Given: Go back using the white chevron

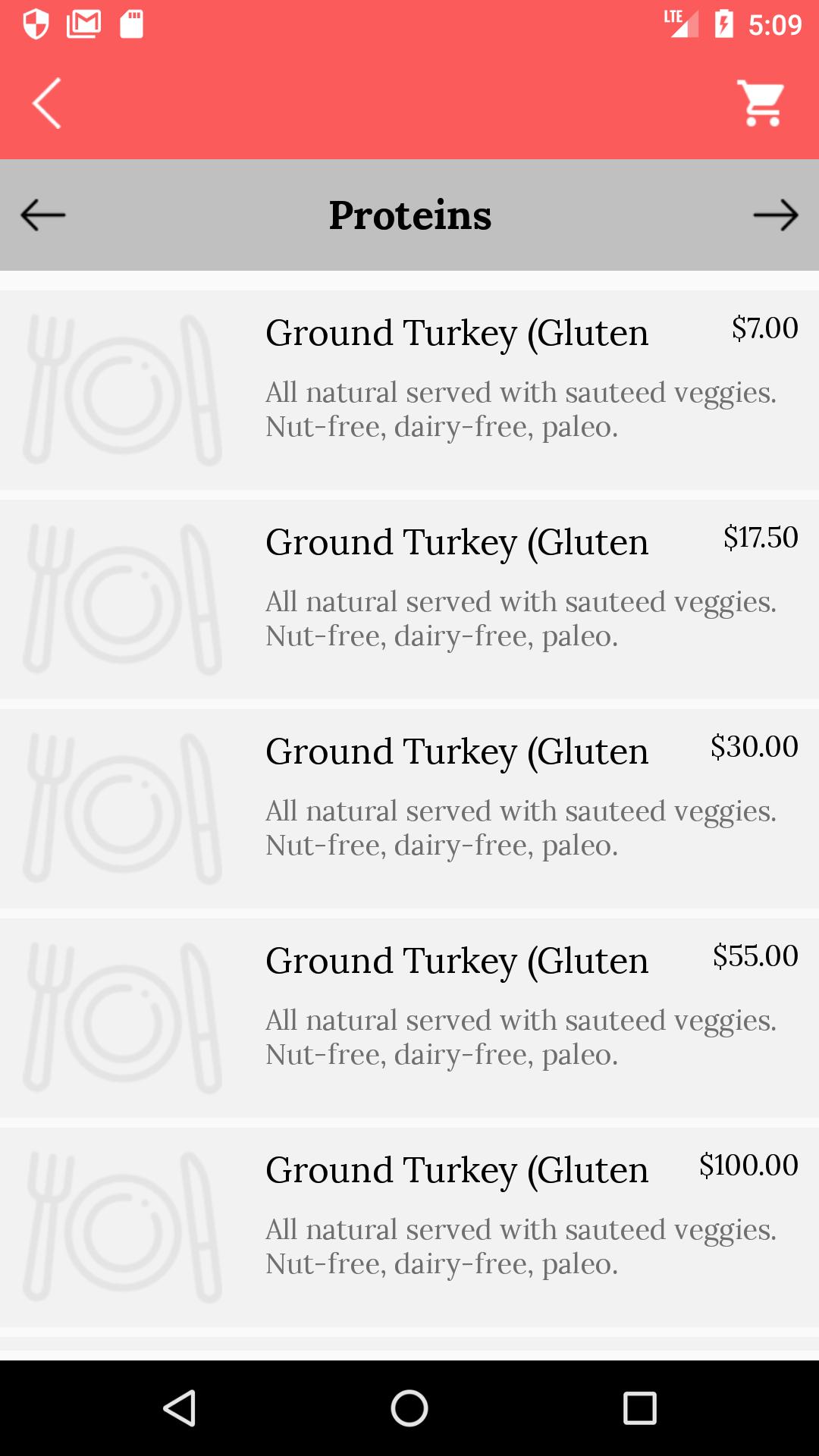Looking at the screenshot, I should tap(46, 103).
